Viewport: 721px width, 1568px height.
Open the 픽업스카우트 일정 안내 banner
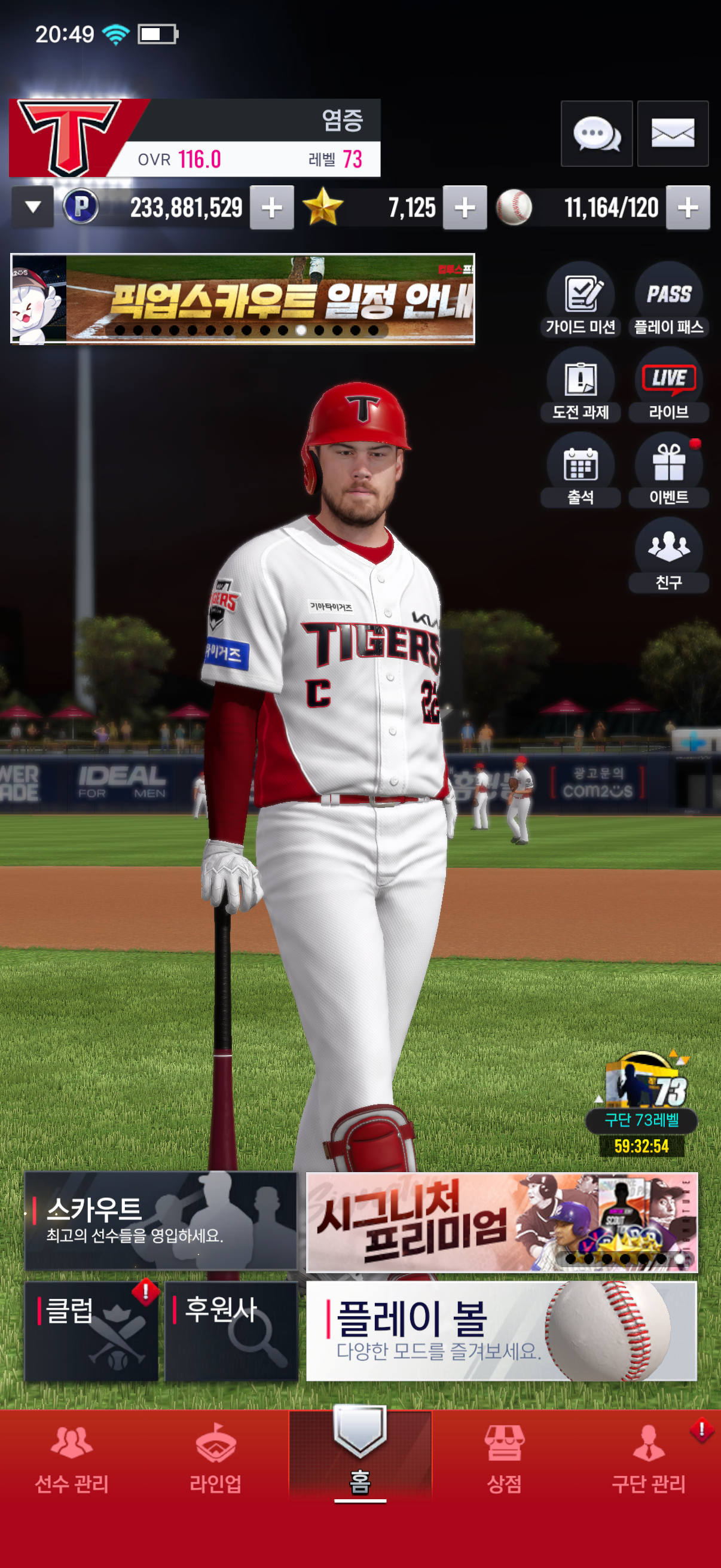tap(243, 299)
